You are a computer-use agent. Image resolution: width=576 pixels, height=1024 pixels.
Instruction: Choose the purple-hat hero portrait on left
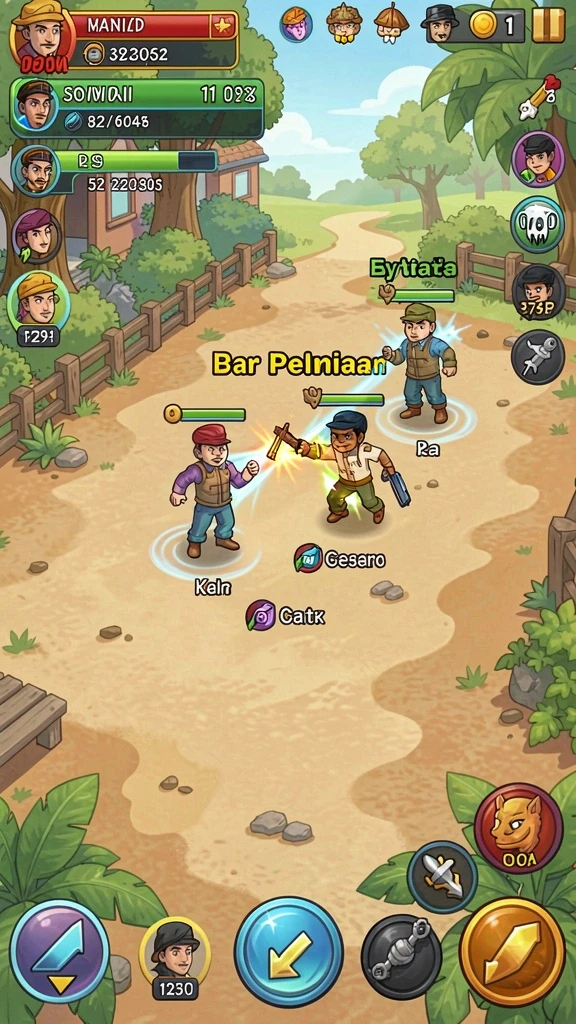pos(36,236)
